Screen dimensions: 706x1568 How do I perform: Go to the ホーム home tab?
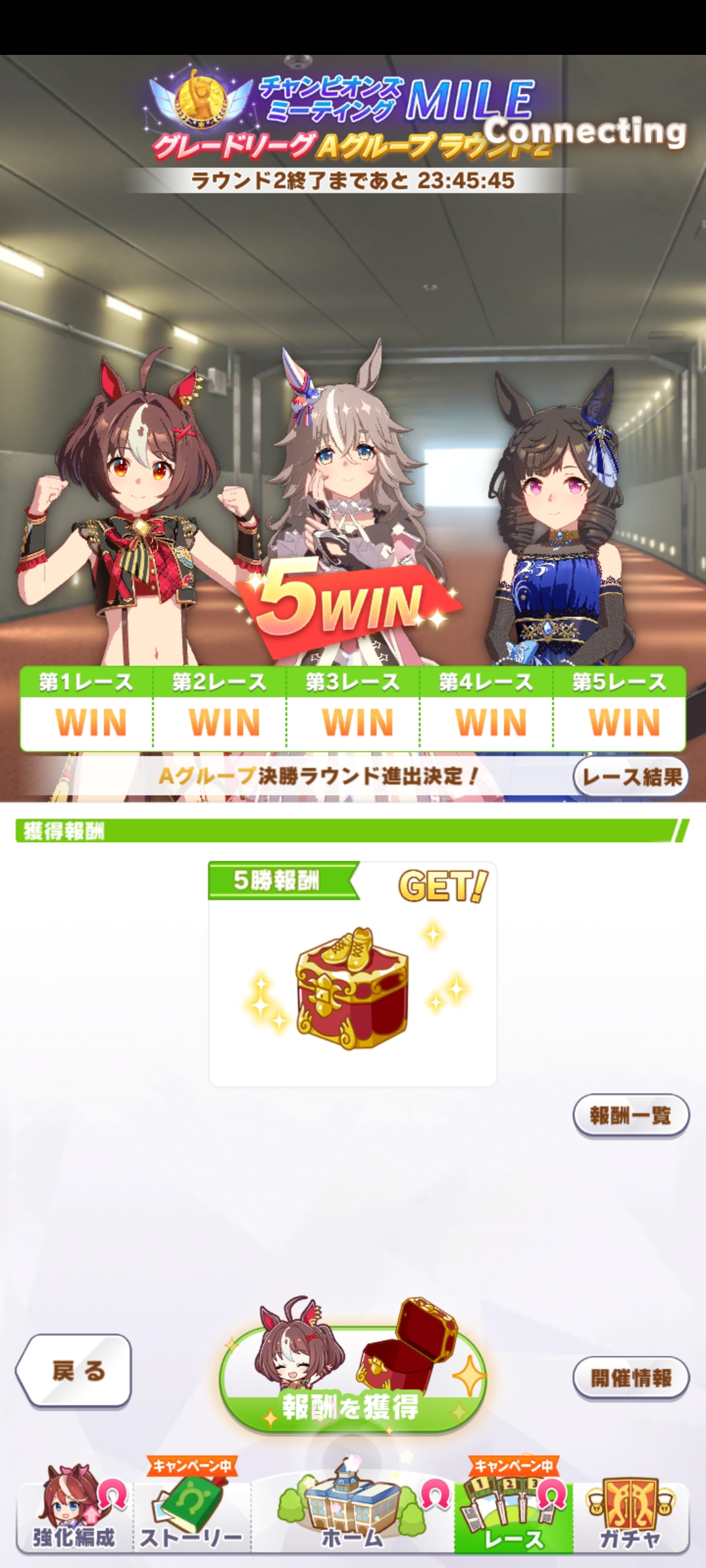(352, 1517)
